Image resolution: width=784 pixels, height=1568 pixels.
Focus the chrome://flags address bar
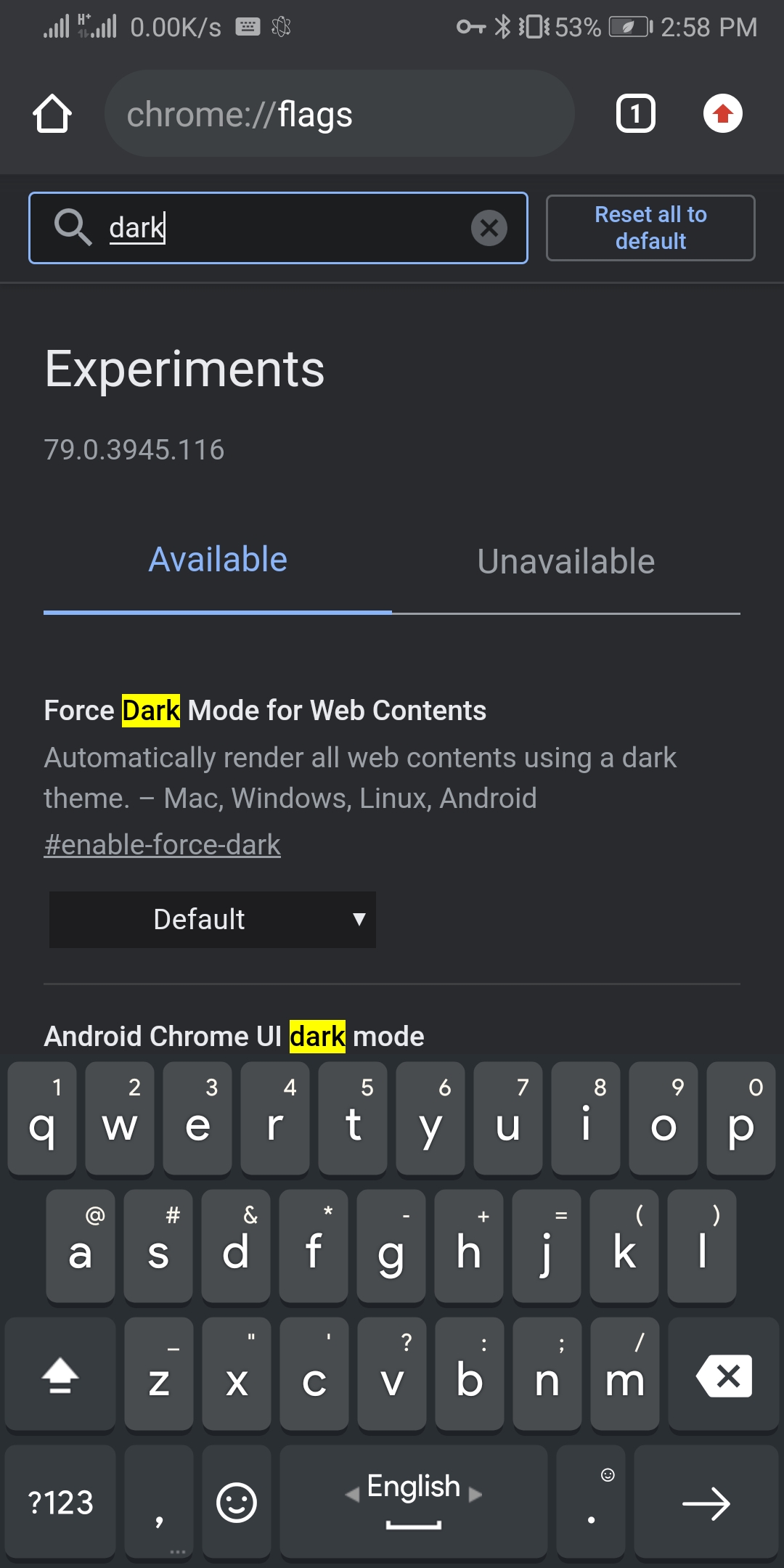tap(339, 114)
